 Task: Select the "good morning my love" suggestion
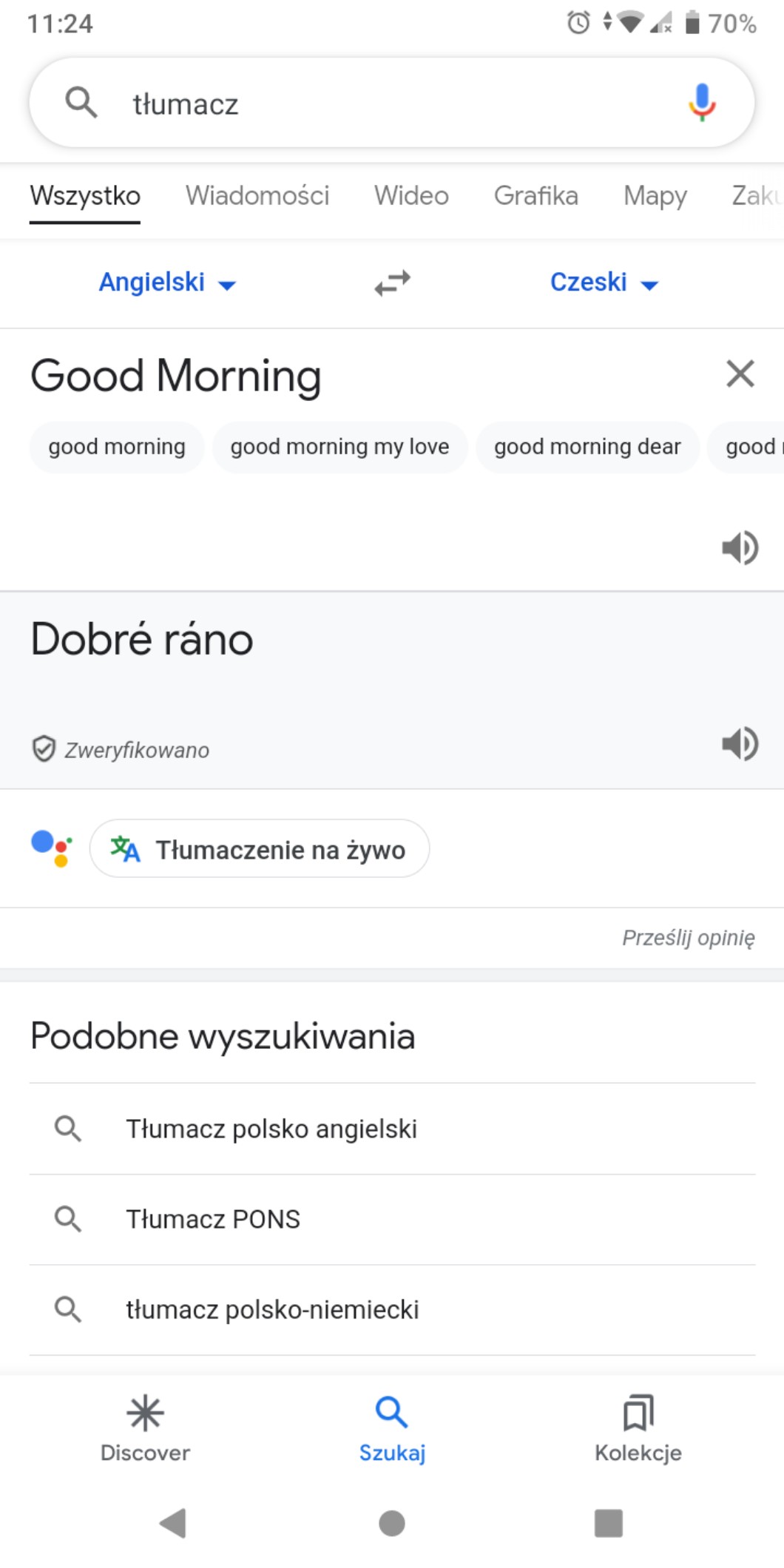tap(339, 447)
